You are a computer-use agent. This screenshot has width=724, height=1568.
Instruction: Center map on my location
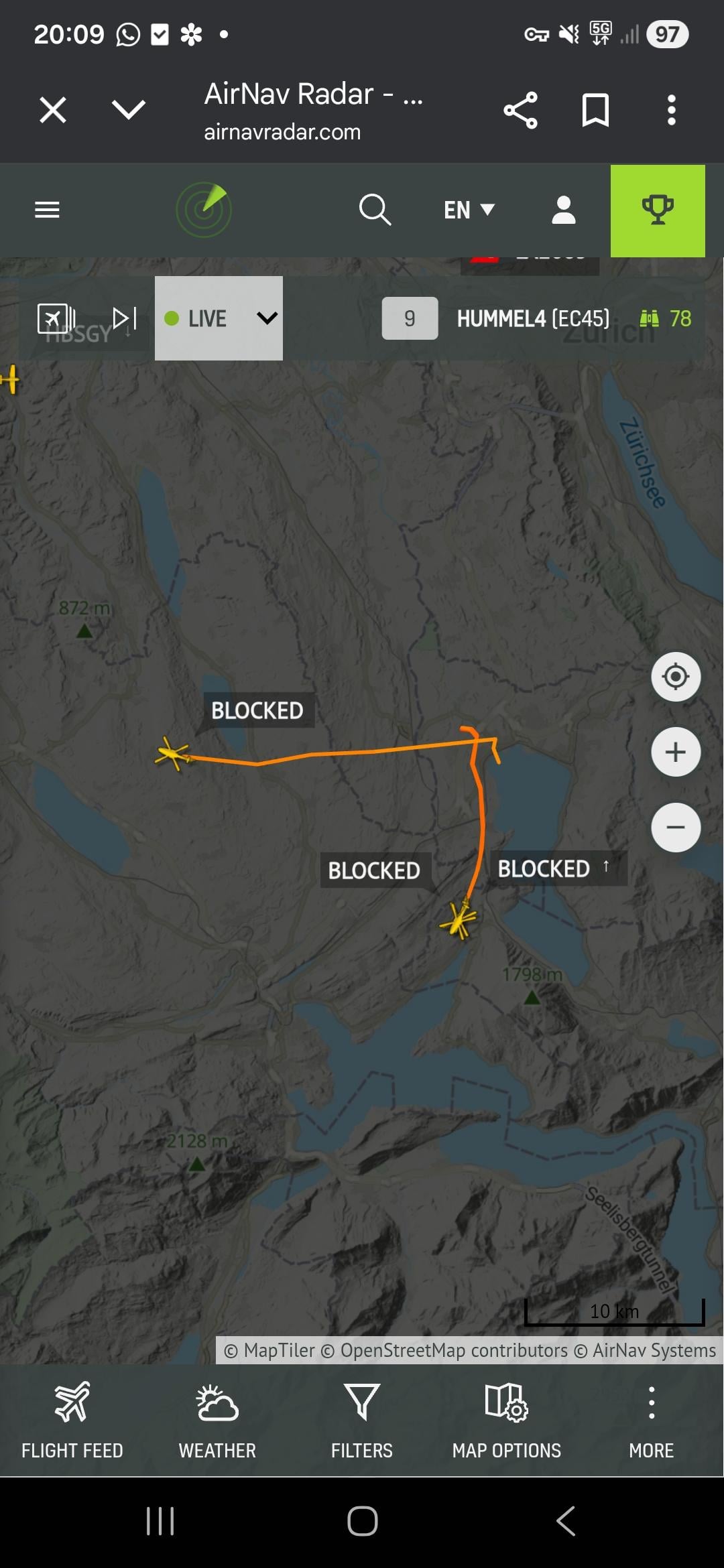pos(676,677)
